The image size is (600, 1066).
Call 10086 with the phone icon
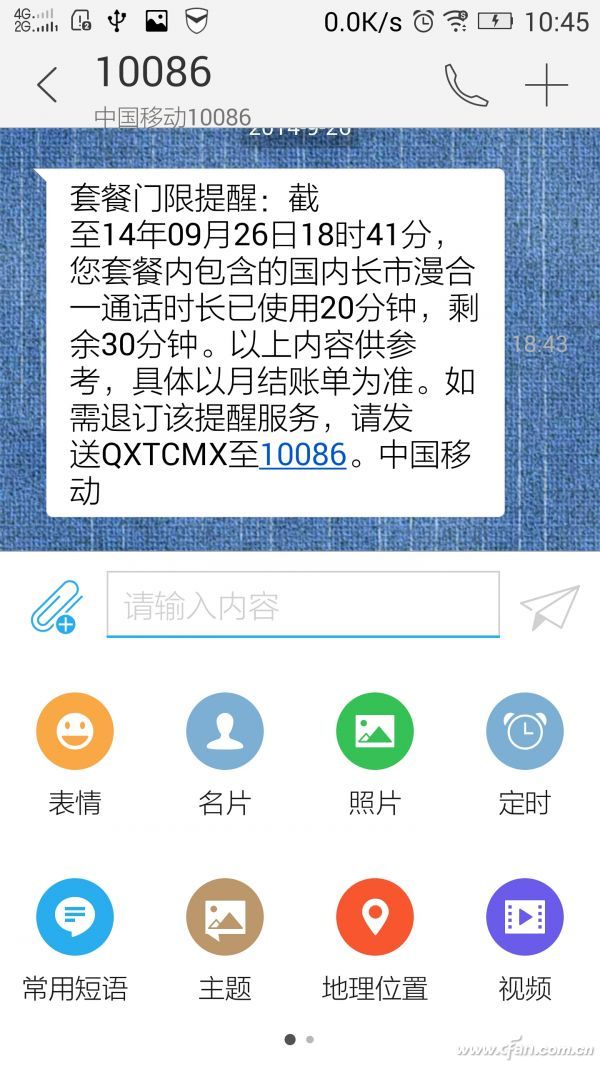[x=466, y=85]
